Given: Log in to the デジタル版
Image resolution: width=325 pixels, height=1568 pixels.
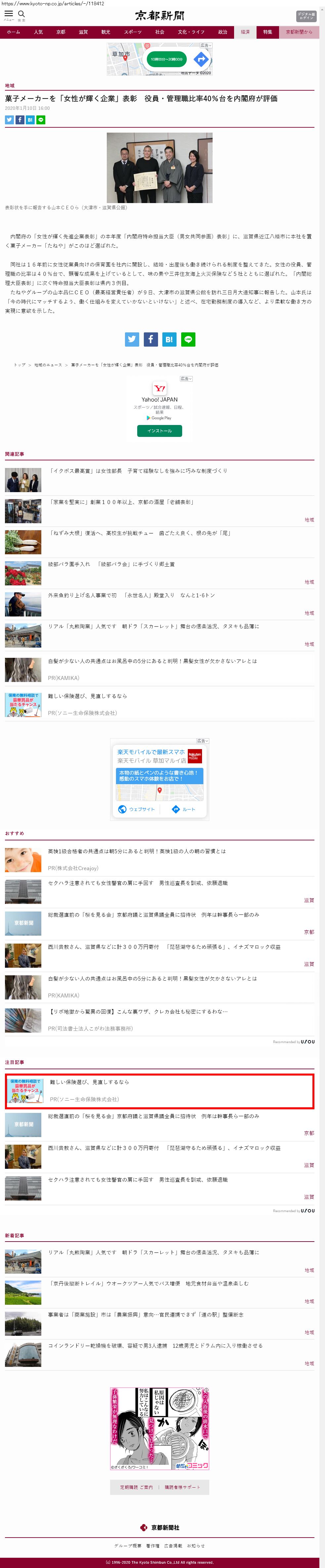Looking at the screenshot, I should (306, 16).
